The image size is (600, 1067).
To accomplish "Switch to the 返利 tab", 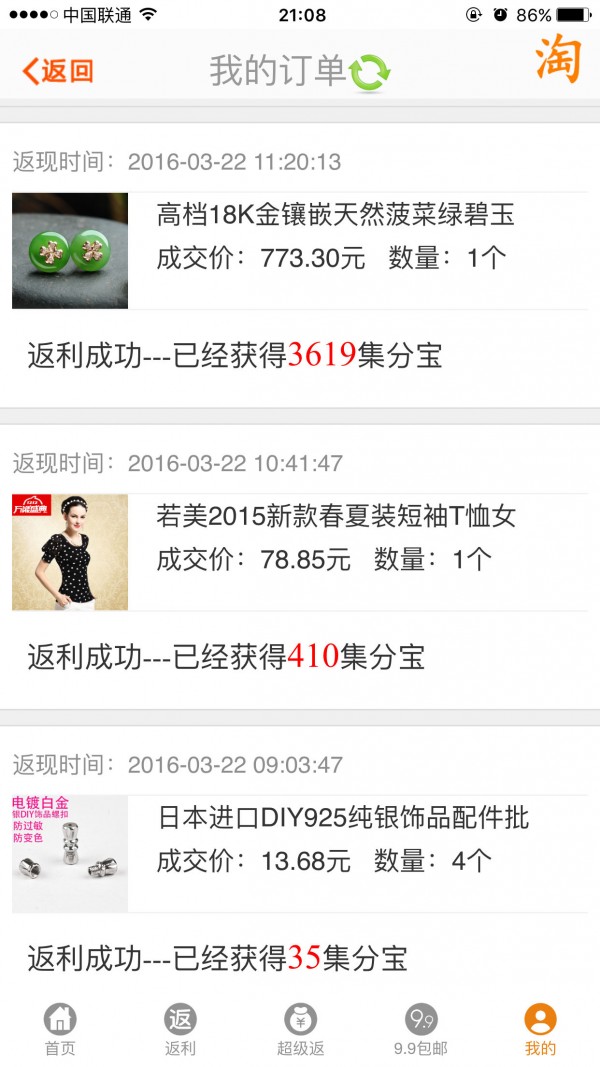I will 180,1030.
